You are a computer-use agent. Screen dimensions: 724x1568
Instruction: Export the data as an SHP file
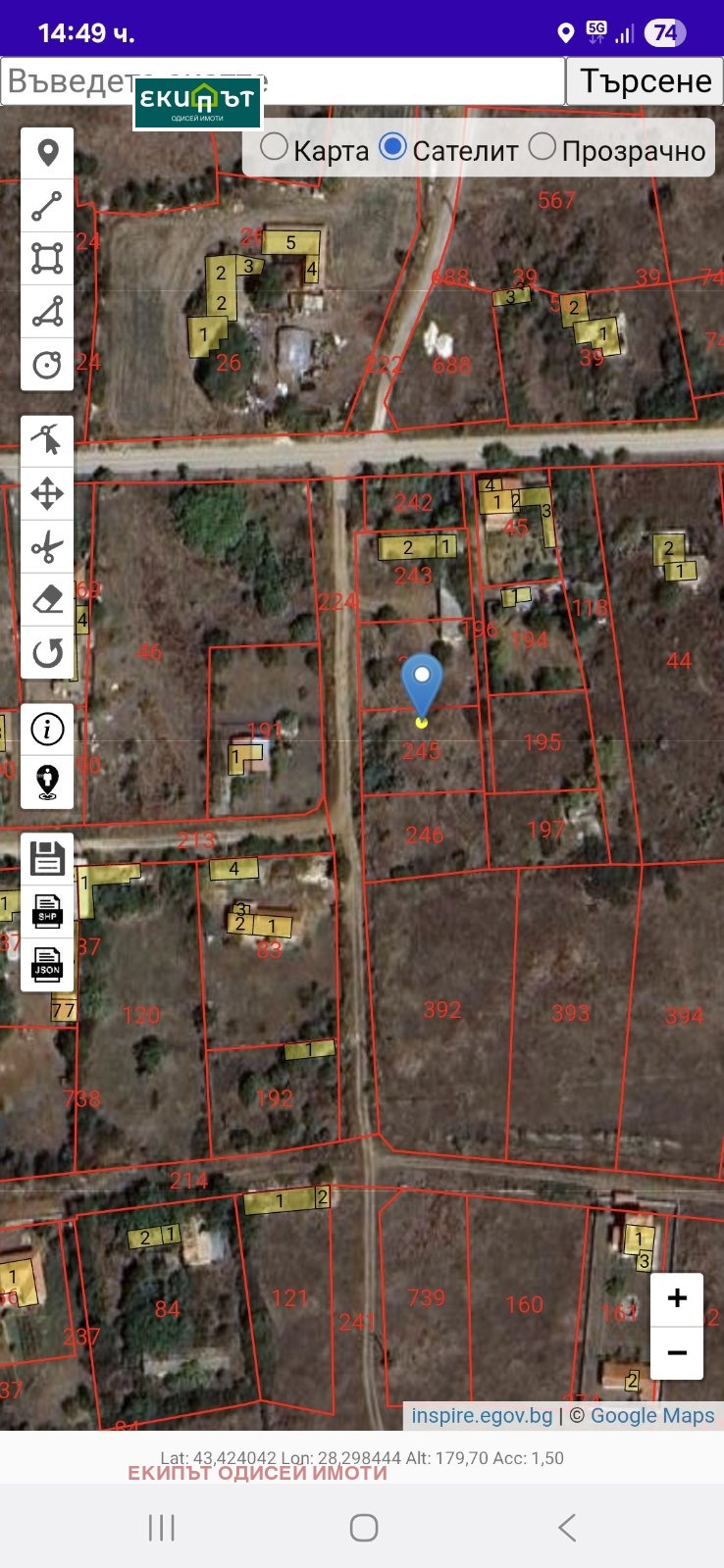coord(47,912)
